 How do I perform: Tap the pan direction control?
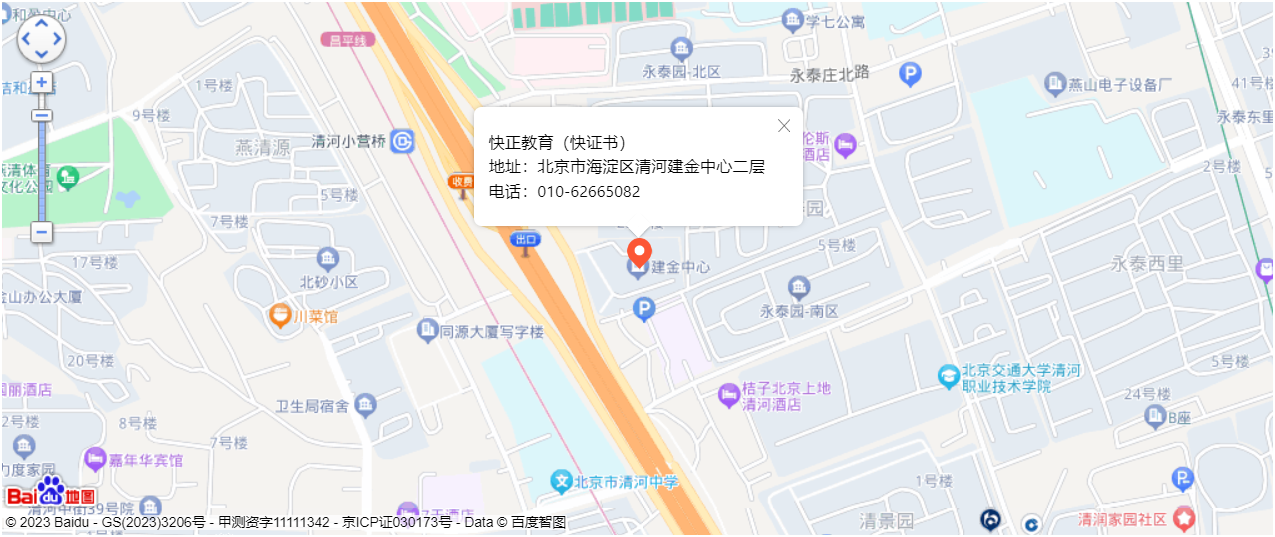(41, 40)
